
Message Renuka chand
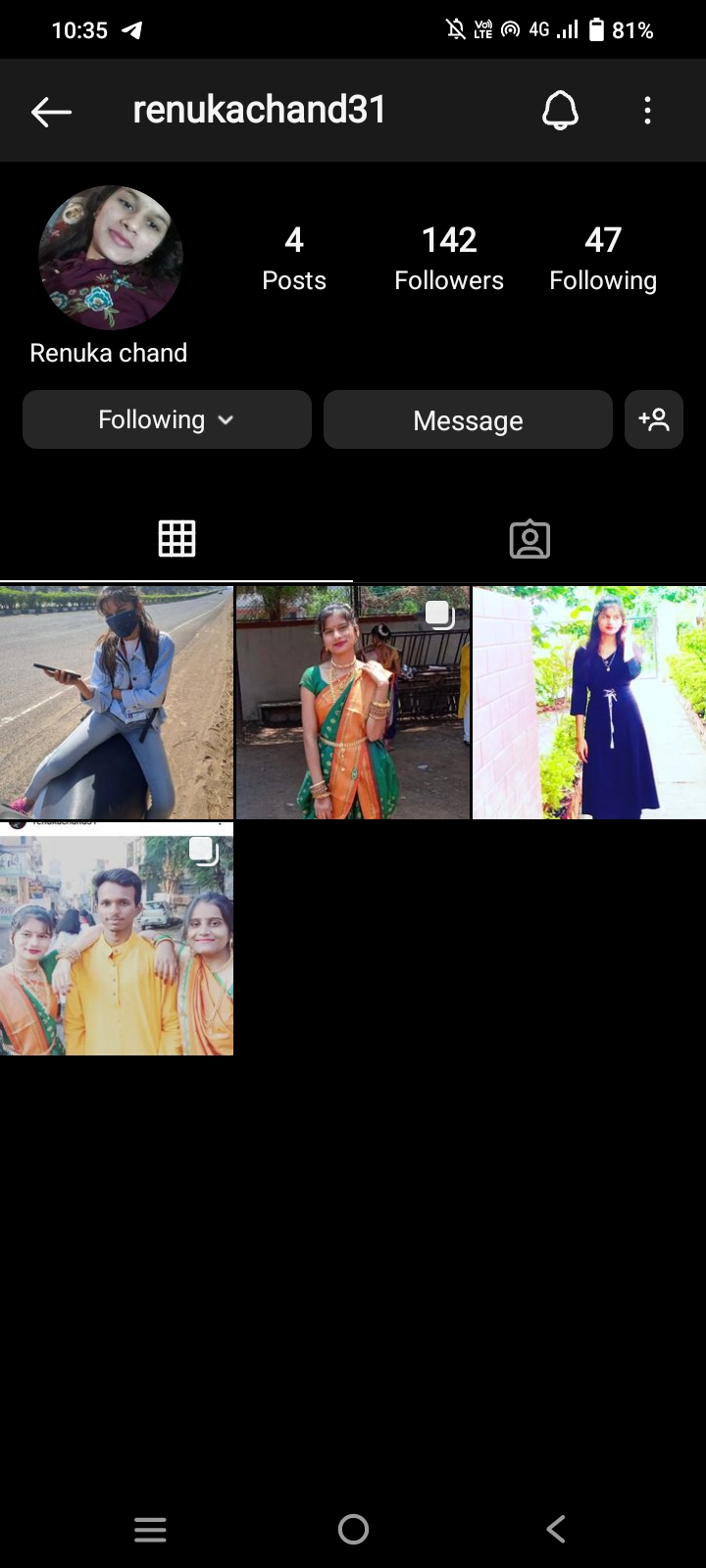pyautogui.click(x=468, y=419)
